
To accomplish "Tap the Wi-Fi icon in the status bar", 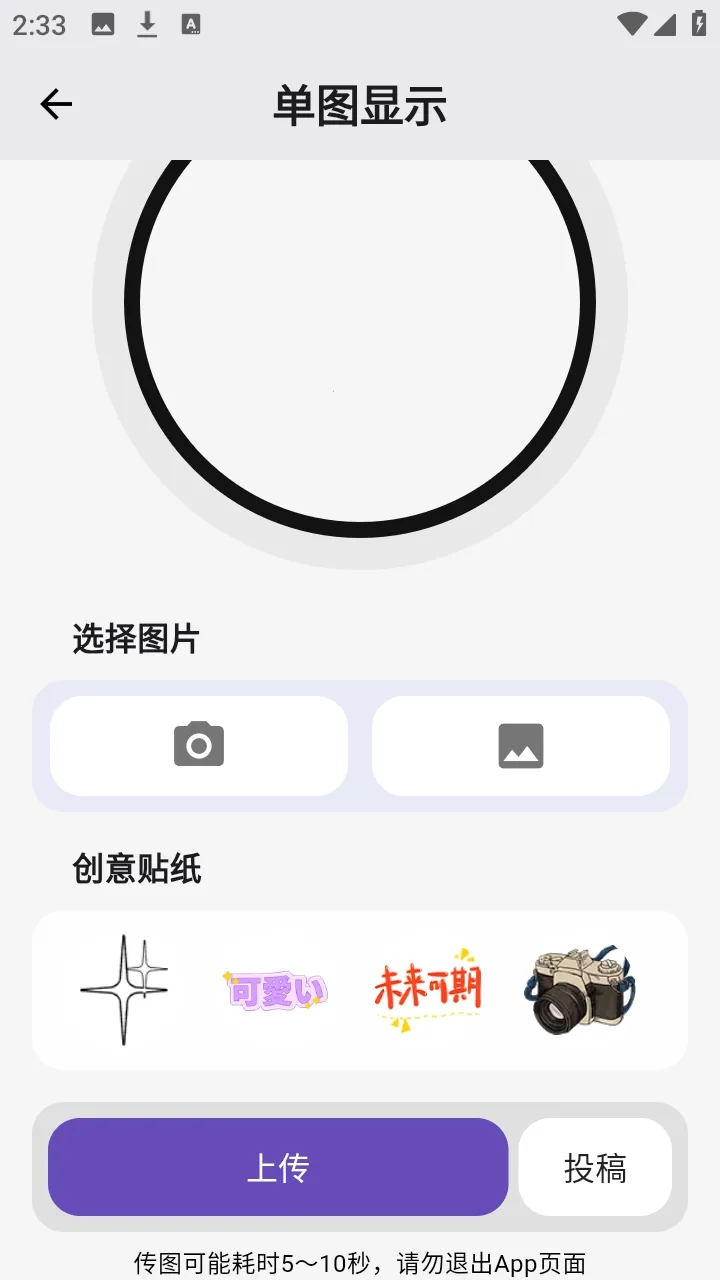I will (x=634, y=24).
